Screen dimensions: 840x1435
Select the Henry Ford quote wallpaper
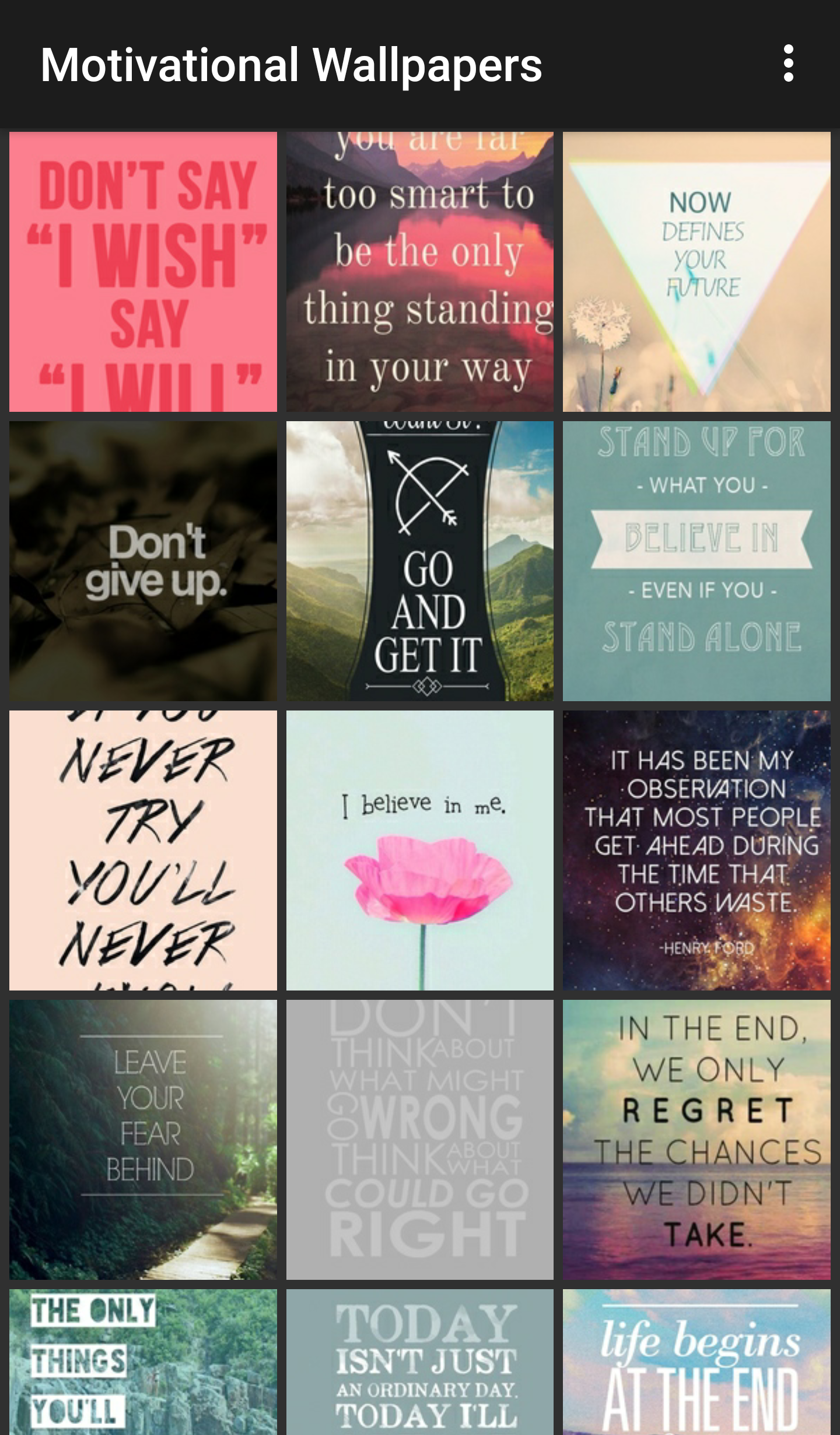(x=696, y=850)
